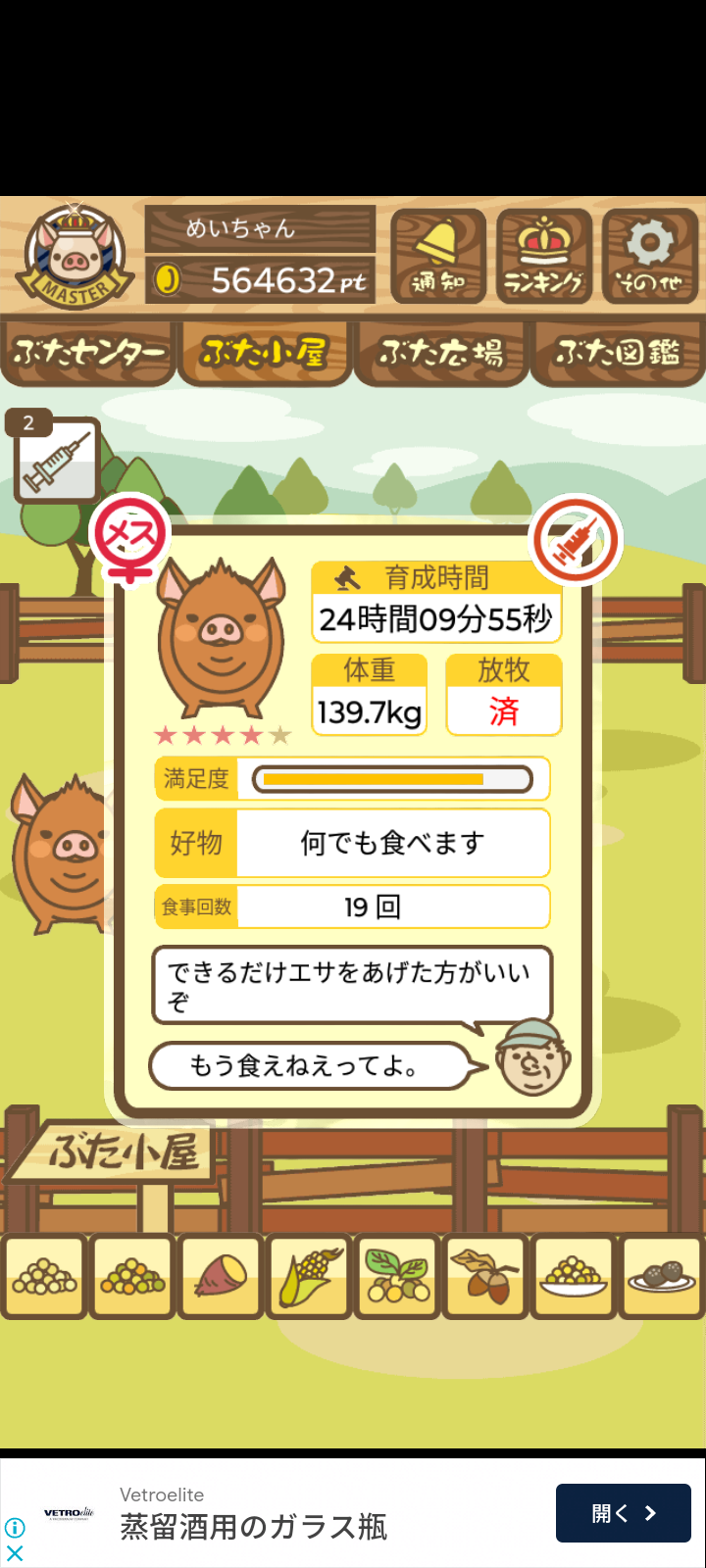Switch to the ぶた広場 tab

click(441, 353)
